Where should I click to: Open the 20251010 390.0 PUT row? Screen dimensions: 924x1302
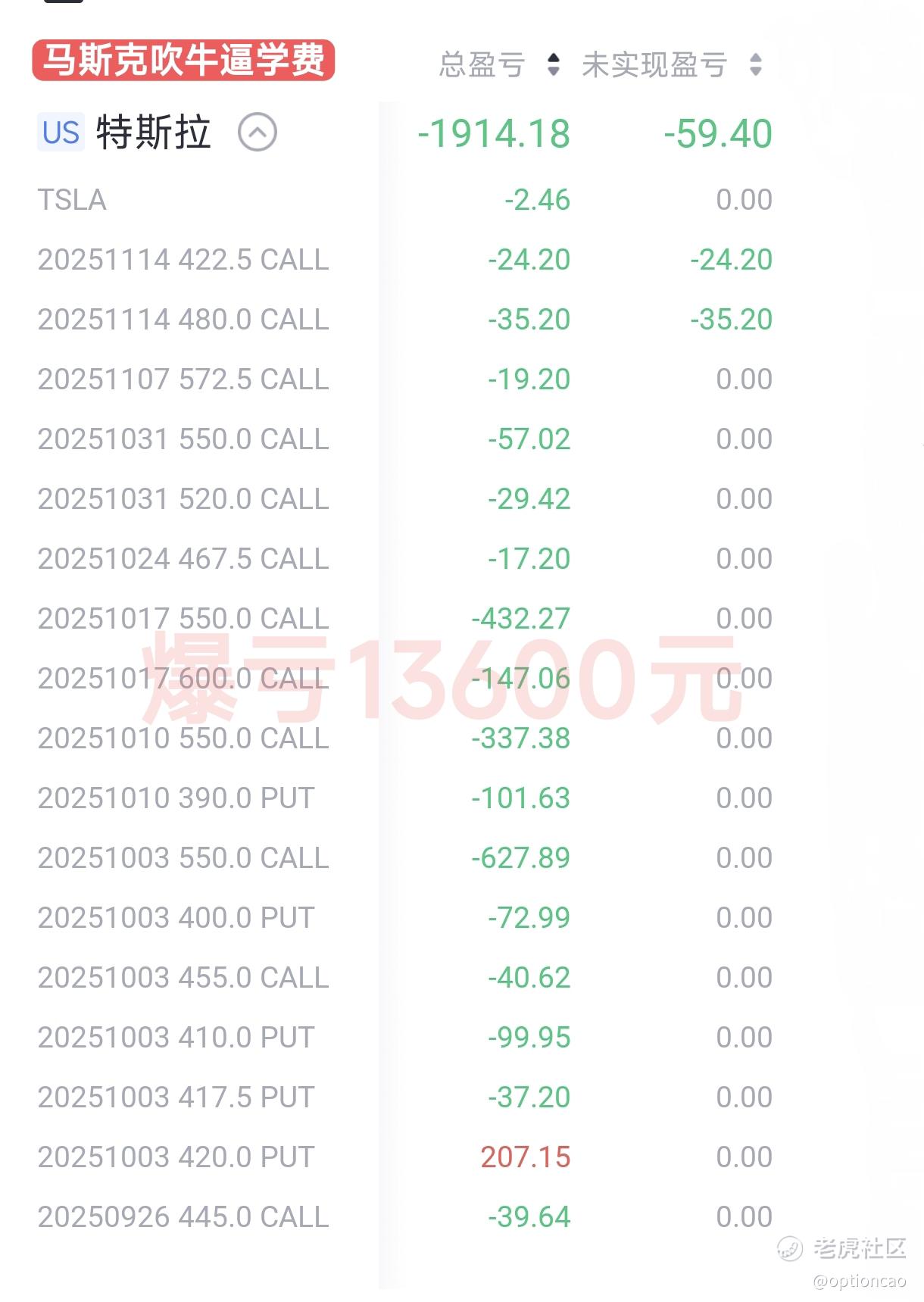click(x=176, y=798)
